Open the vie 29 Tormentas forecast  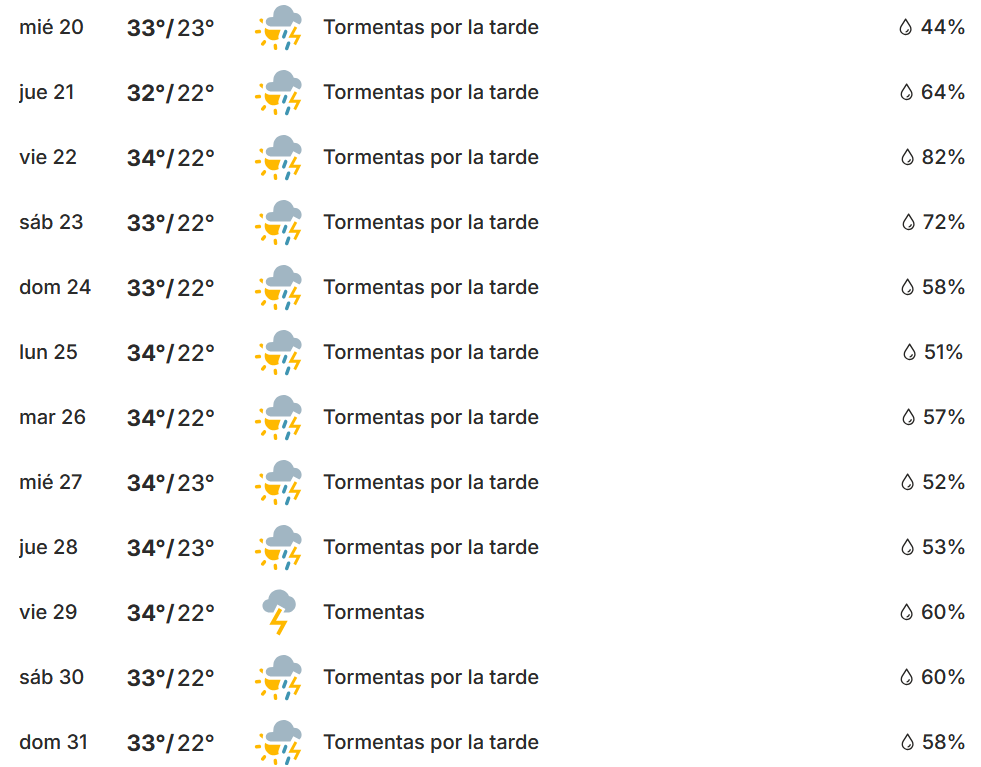click(490, 613)
